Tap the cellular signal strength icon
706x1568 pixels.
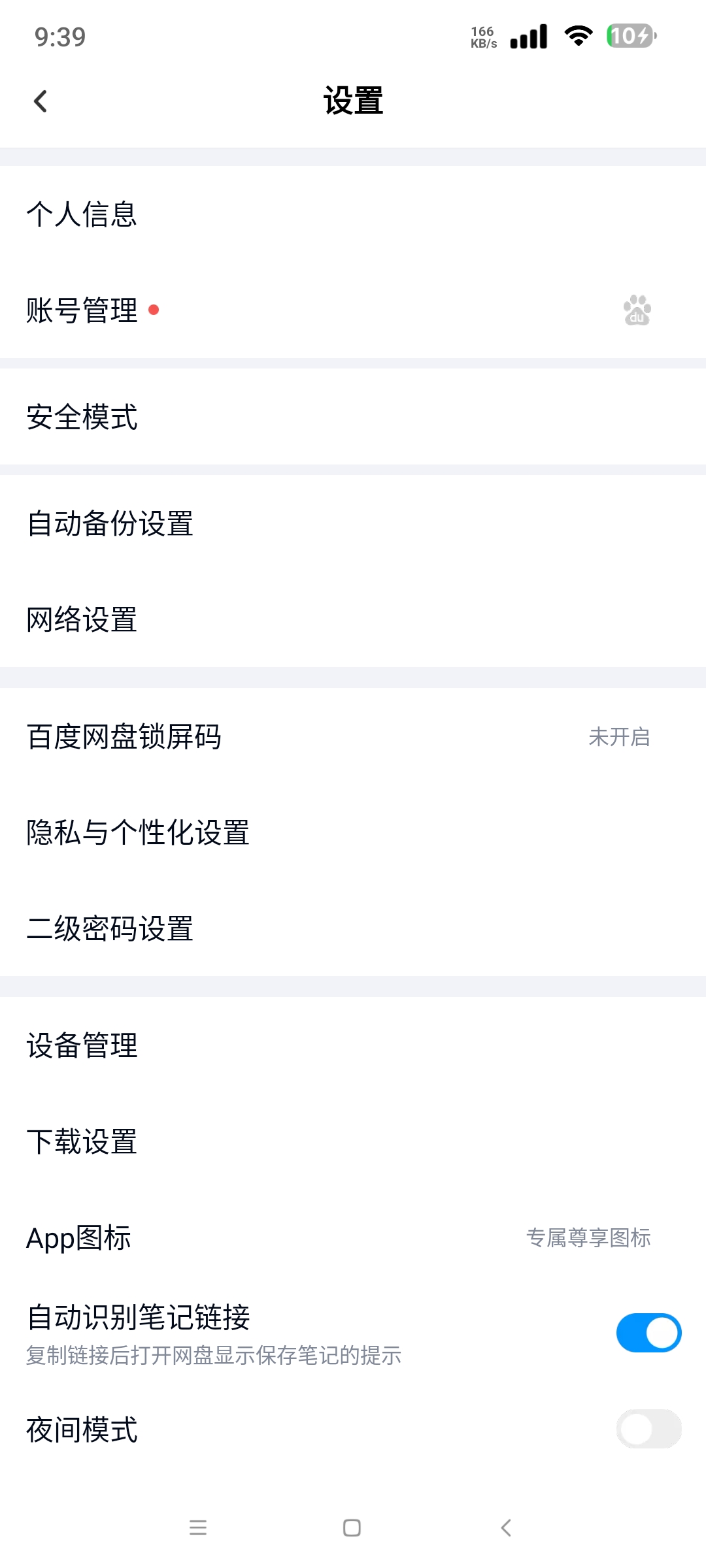pyautogui.click(x=531, y=37)
